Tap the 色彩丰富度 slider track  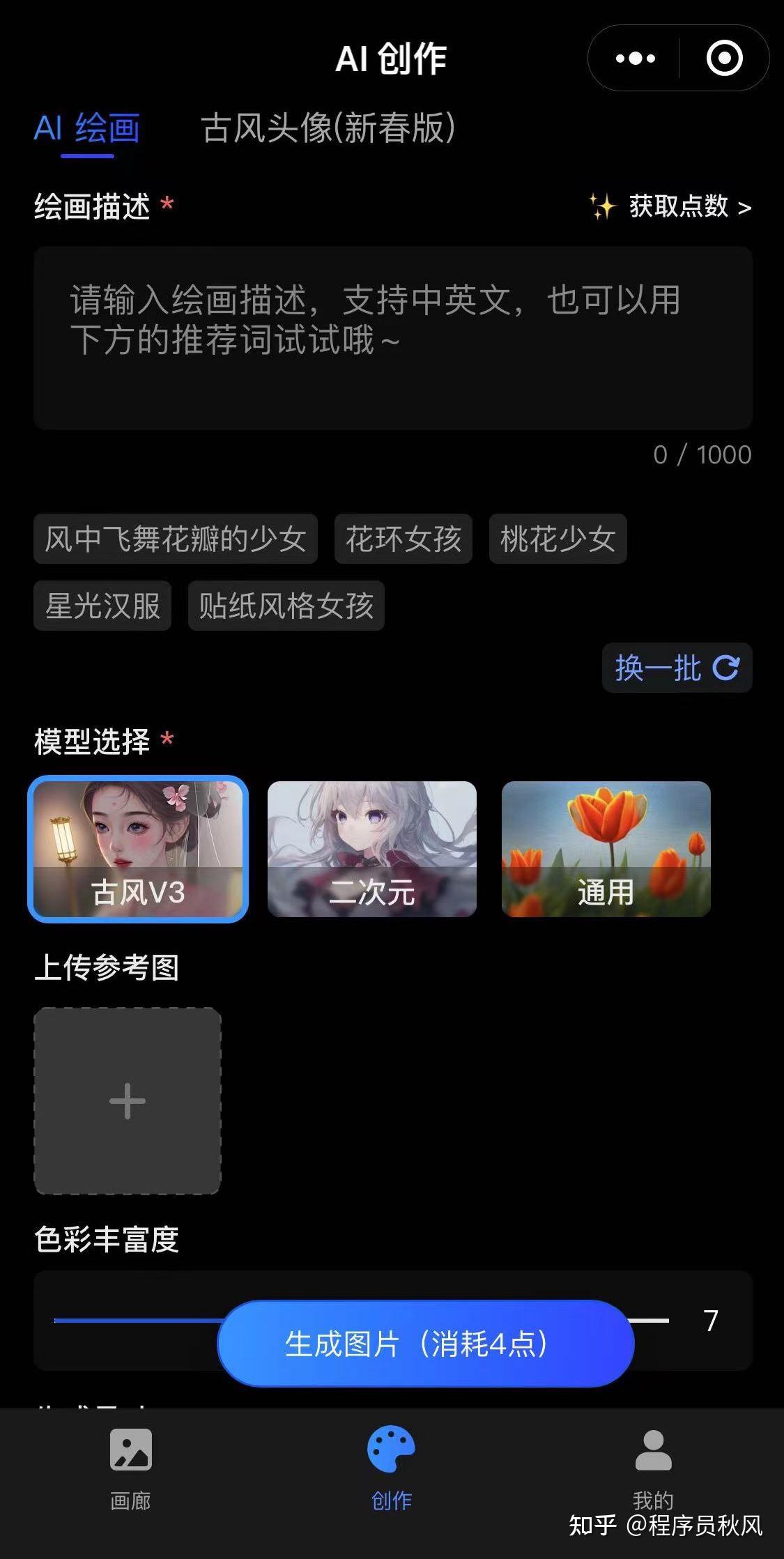[x=139, y=1320]
